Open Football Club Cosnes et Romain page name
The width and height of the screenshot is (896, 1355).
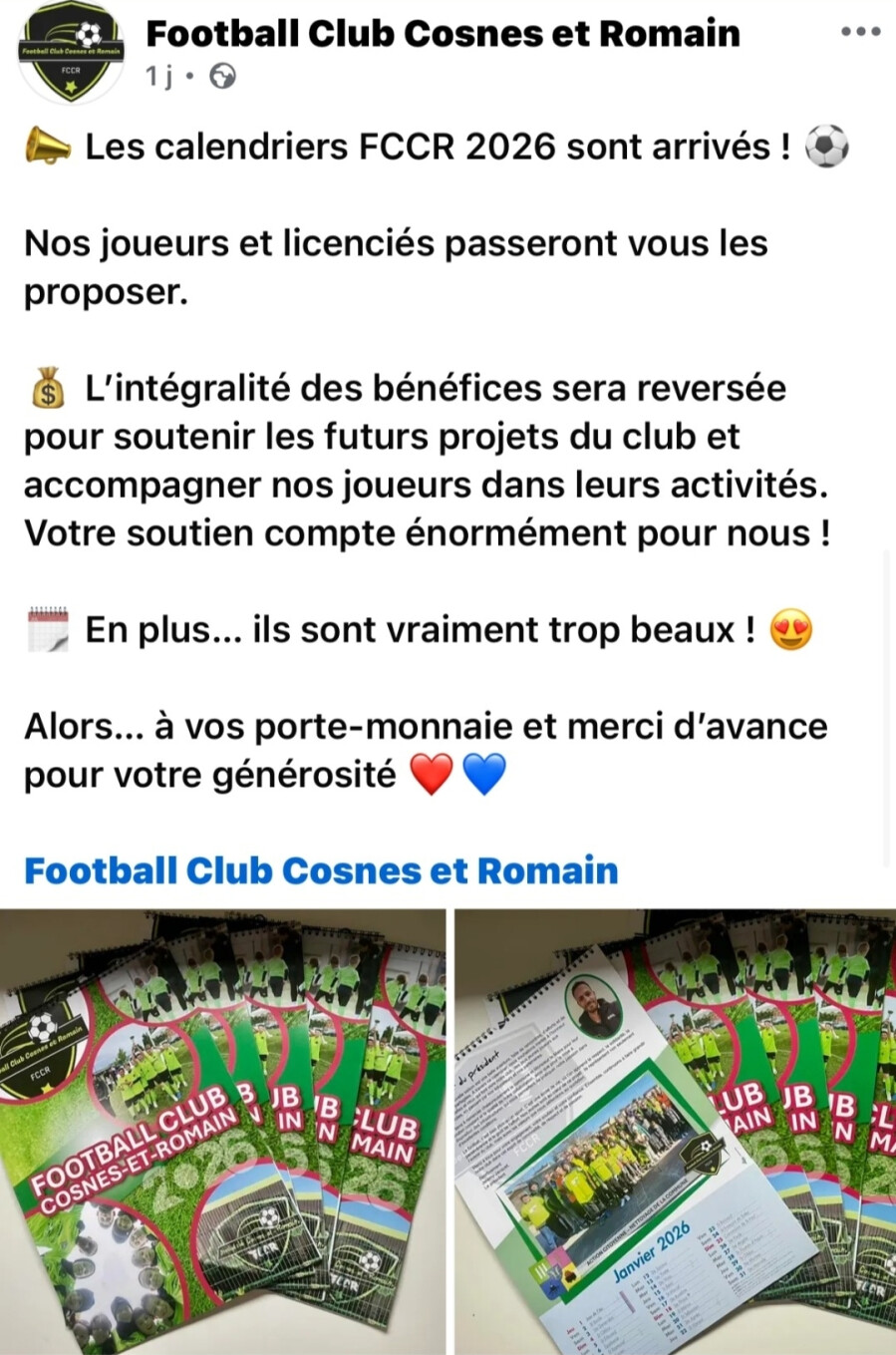[x=443, y=33]
